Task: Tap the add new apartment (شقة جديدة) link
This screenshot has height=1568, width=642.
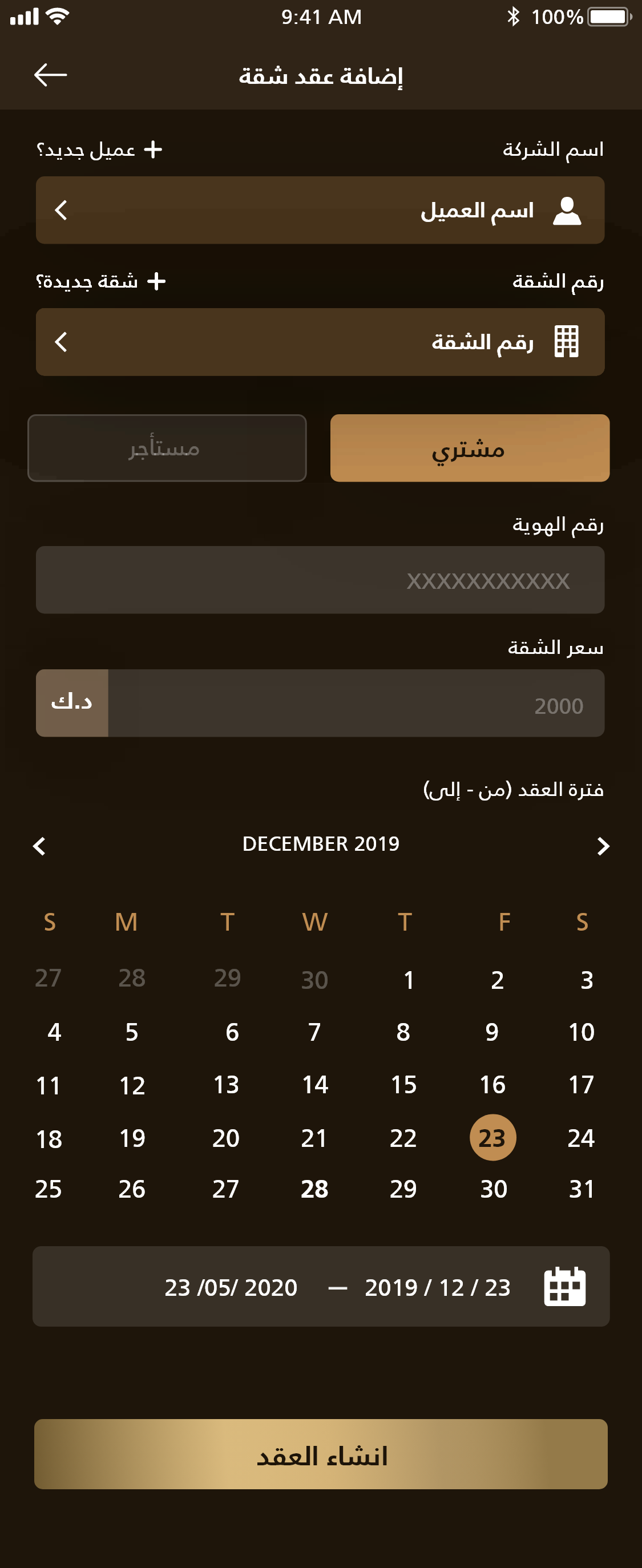Action: (101, 281)
